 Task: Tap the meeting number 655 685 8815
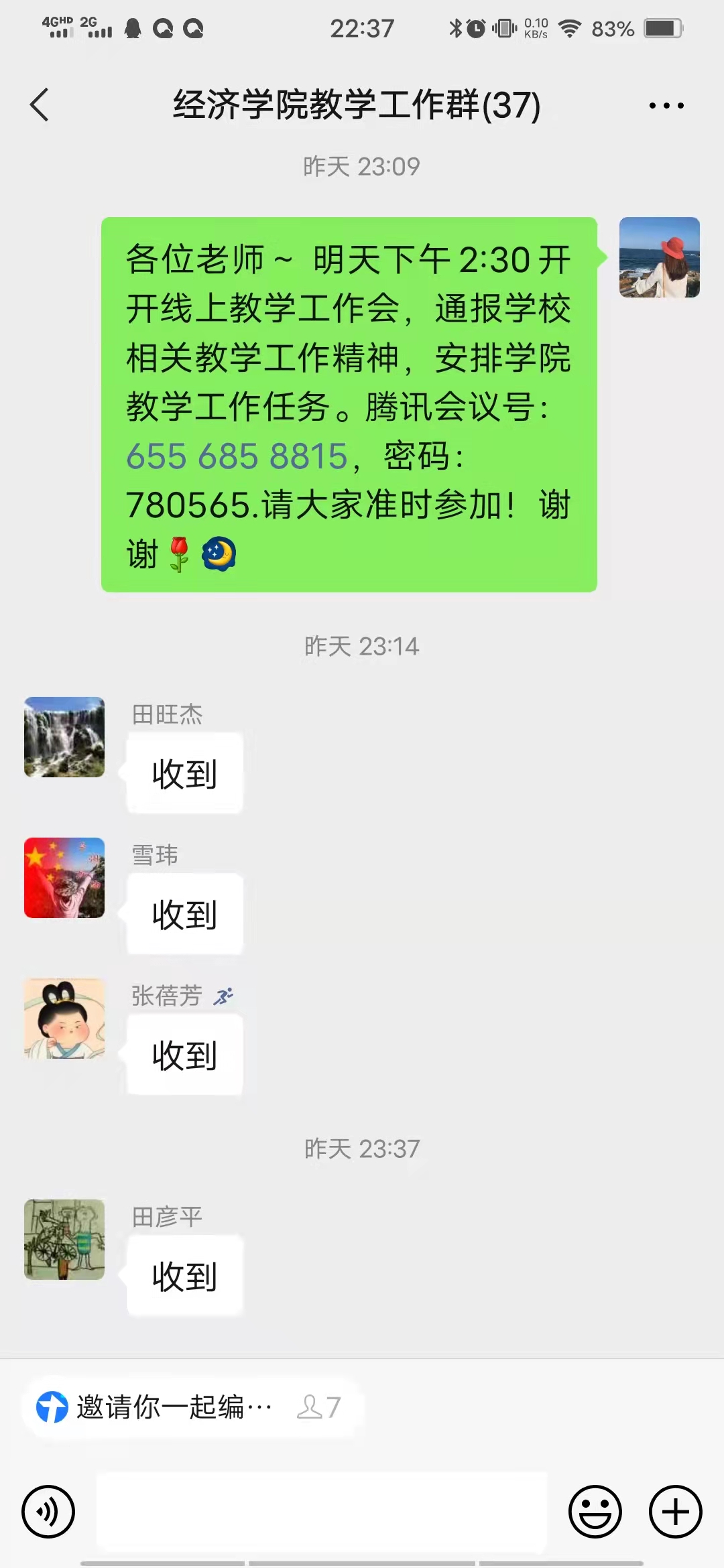click(x=237, y=456)
